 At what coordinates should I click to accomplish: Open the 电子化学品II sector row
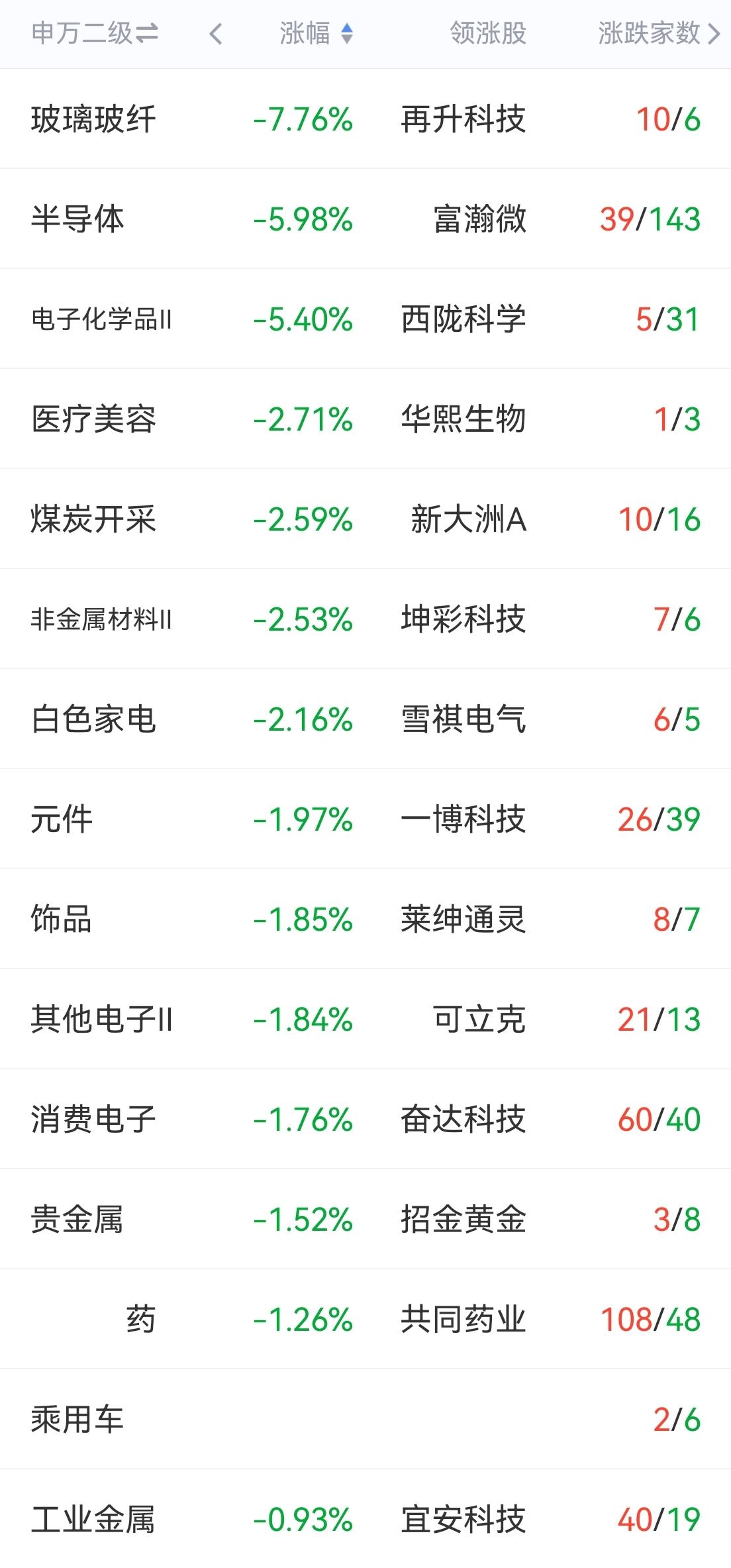365,319
